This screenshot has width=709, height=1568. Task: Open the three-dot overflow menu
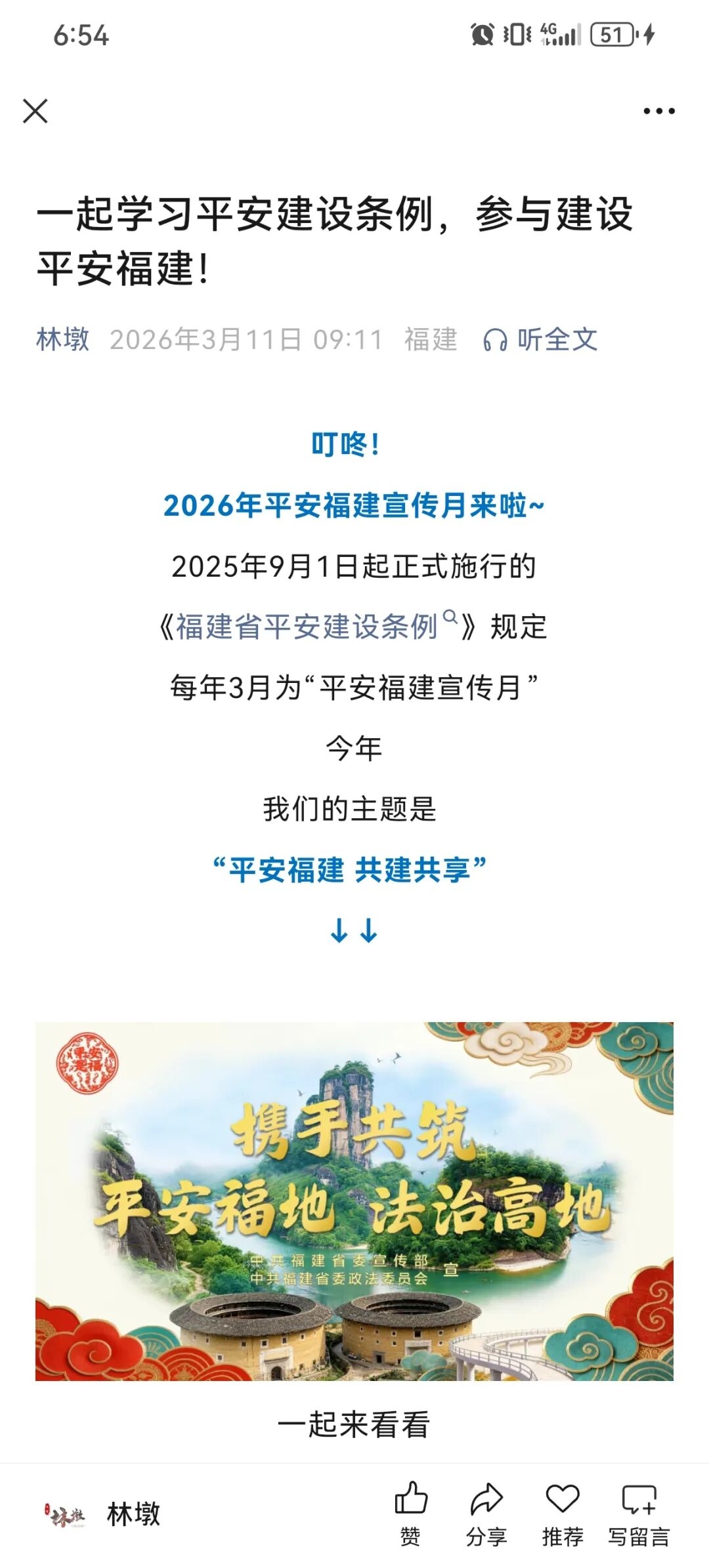coord(658,111)
